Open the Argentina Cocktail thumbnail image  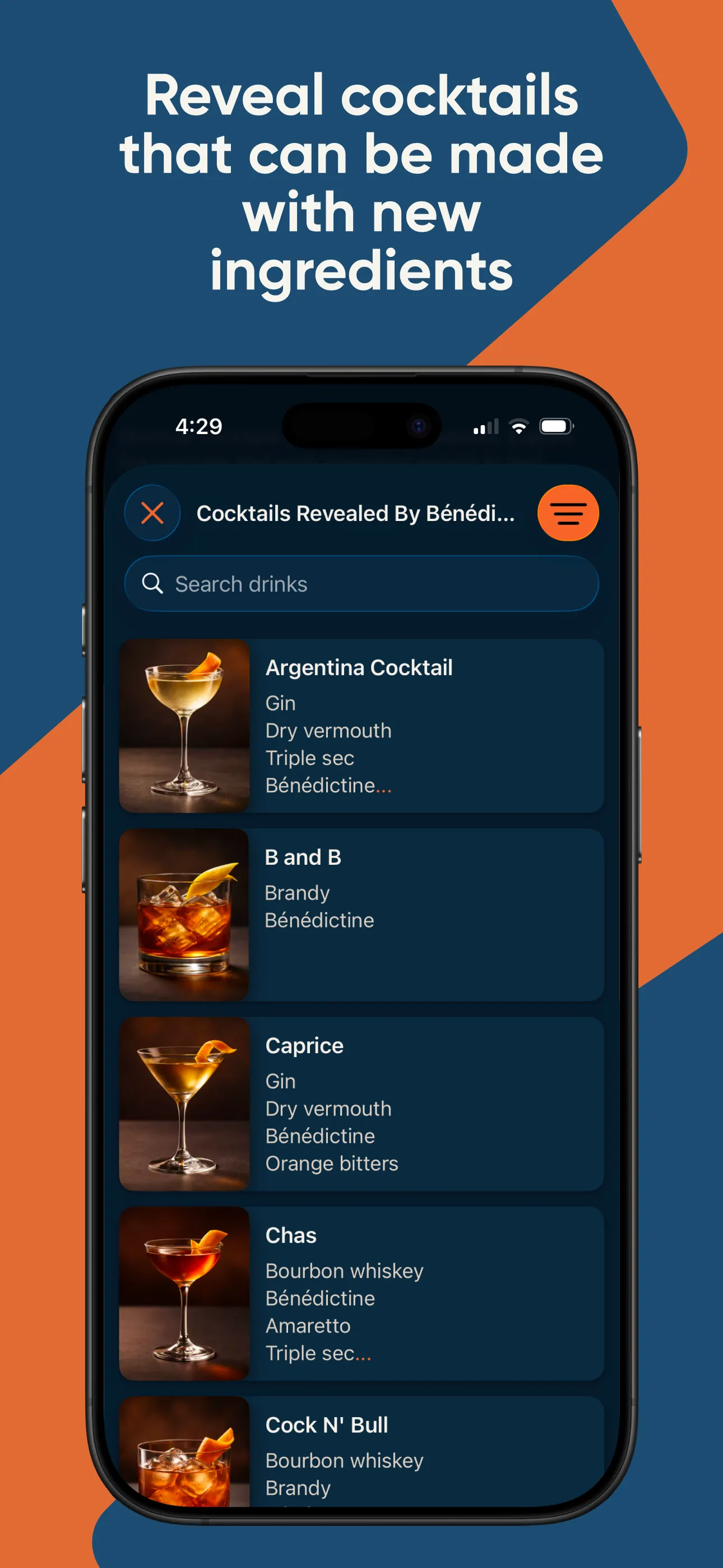click(184, 728)
